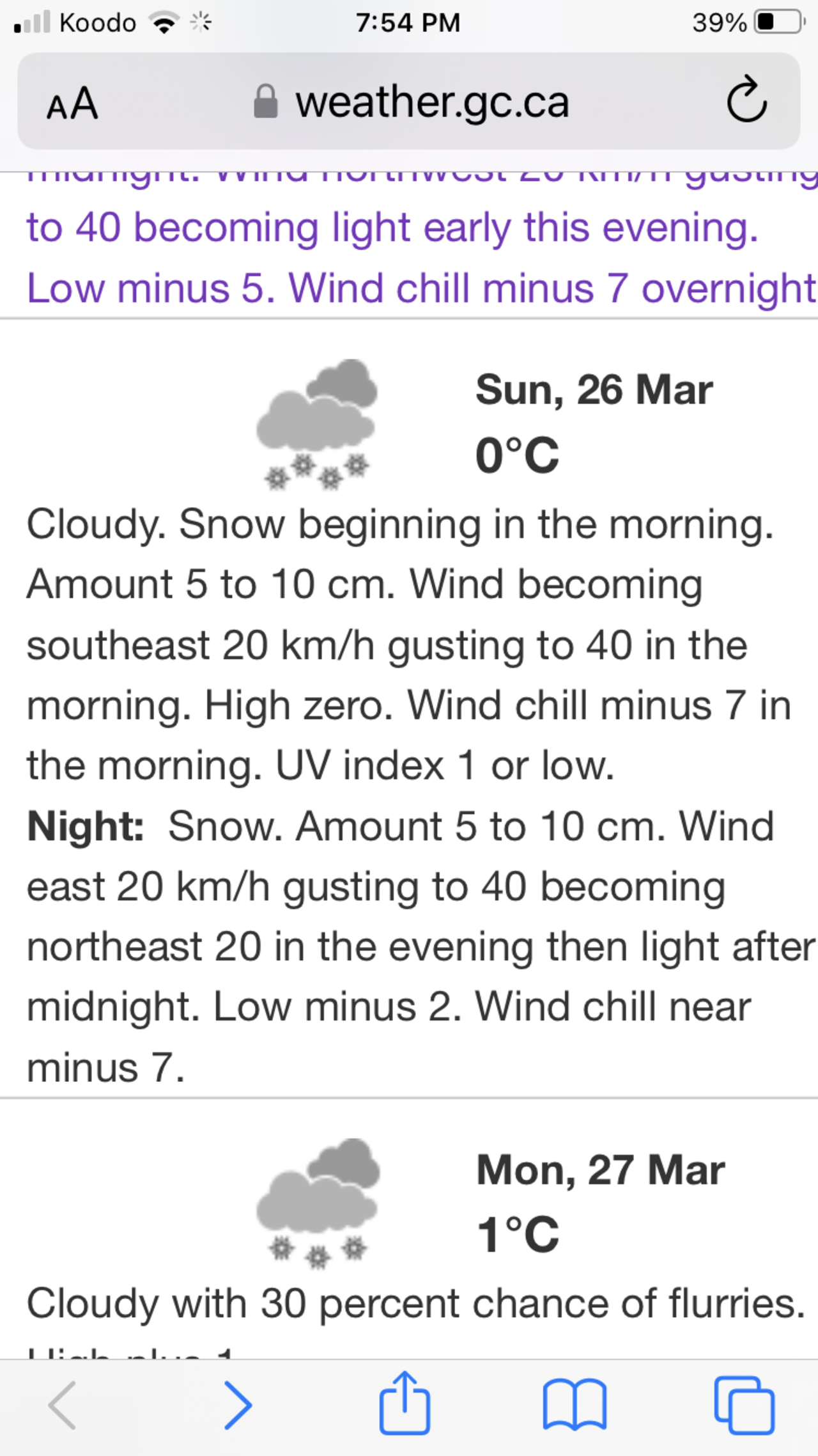Go forward to the next page

point(238,1405)
